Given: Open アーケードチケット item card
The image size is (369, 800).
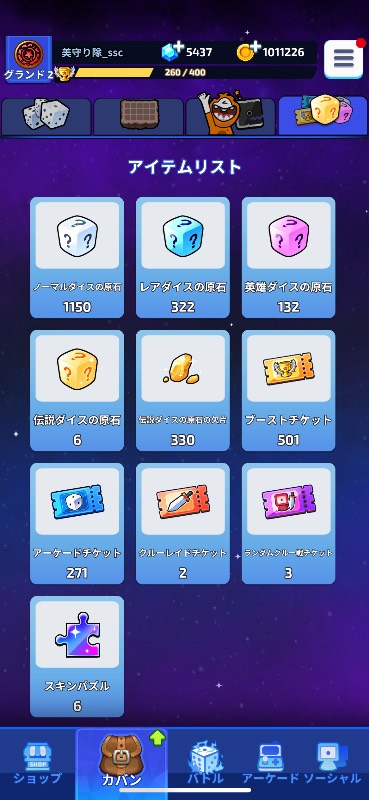Looking at the screenshot, I should tap(77, 523).
